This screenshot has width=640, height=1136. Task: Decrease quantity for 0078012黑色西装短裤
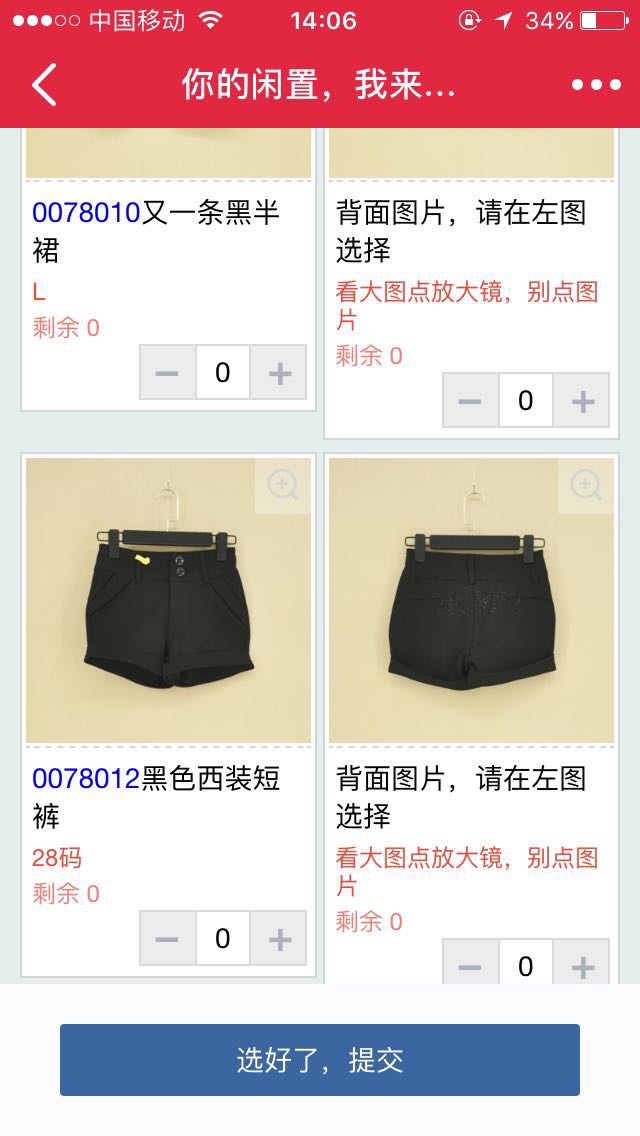click(x=167, y=938)
